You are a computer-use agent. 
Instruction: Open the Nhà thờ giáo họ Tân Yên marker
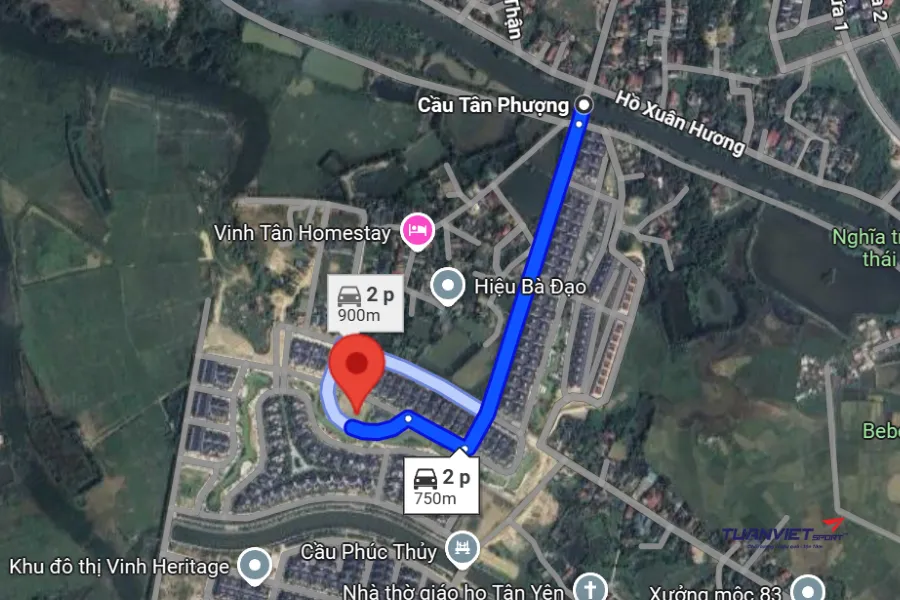click(591, 588)
